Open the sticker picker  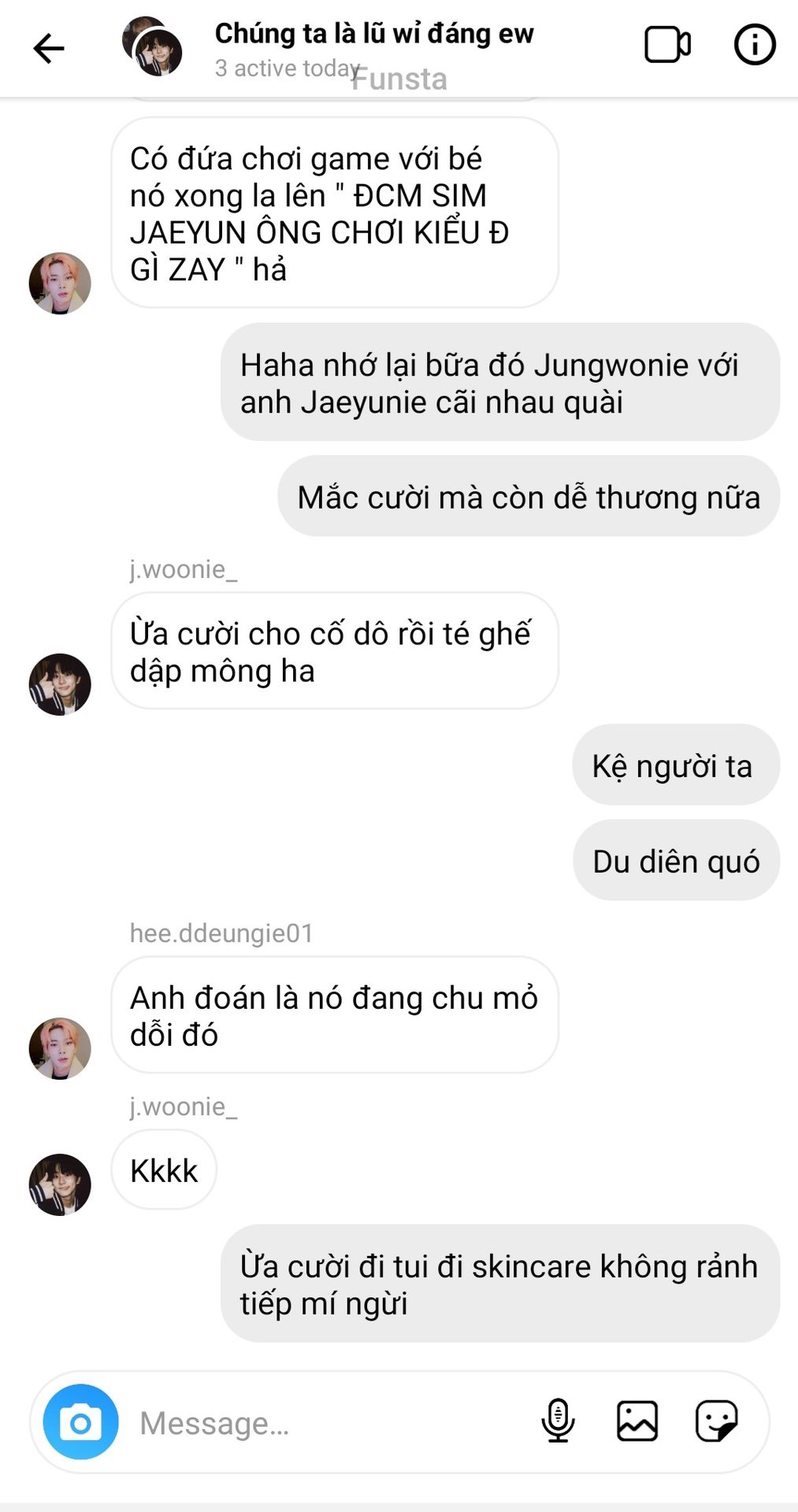[x=716, y=1421]
